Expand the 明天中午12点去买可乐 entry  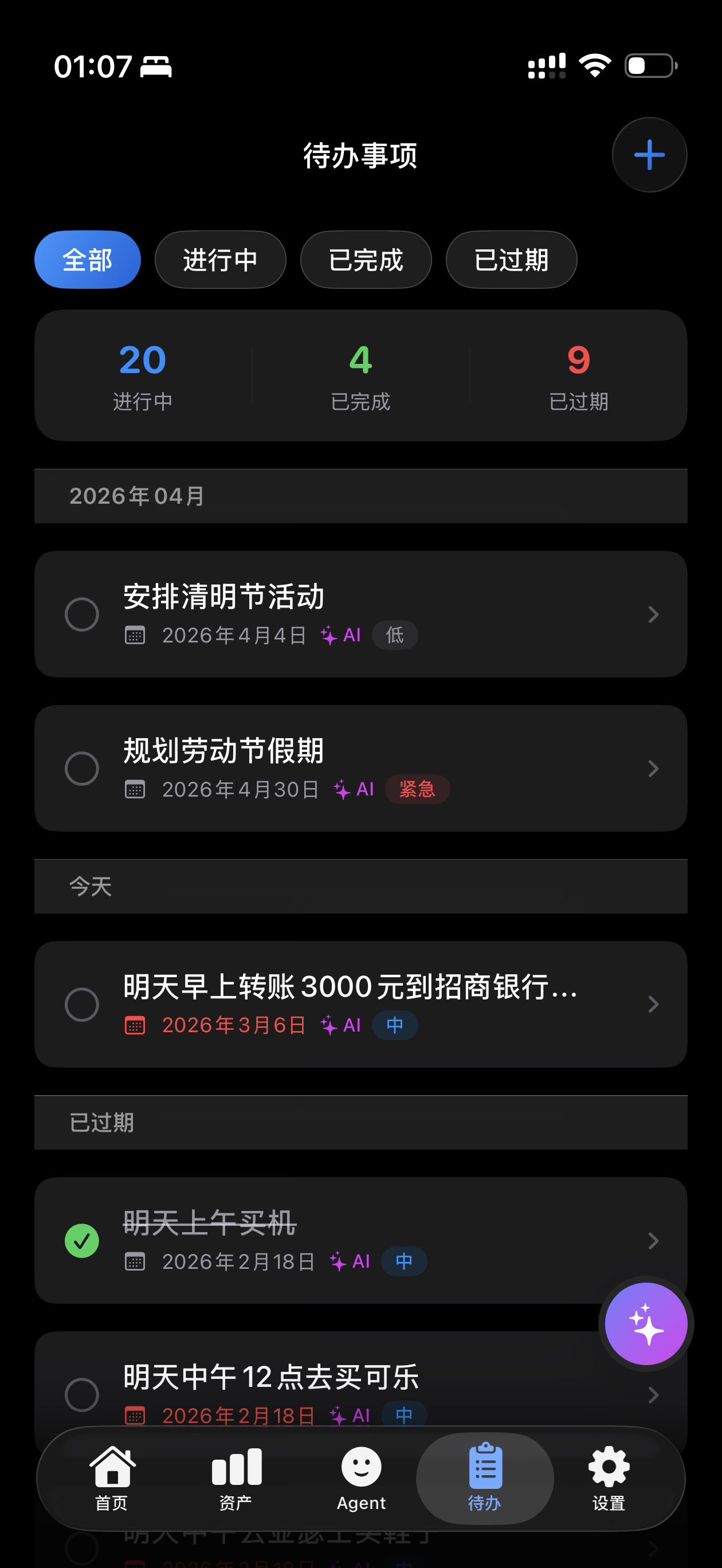click(653, 1394)
